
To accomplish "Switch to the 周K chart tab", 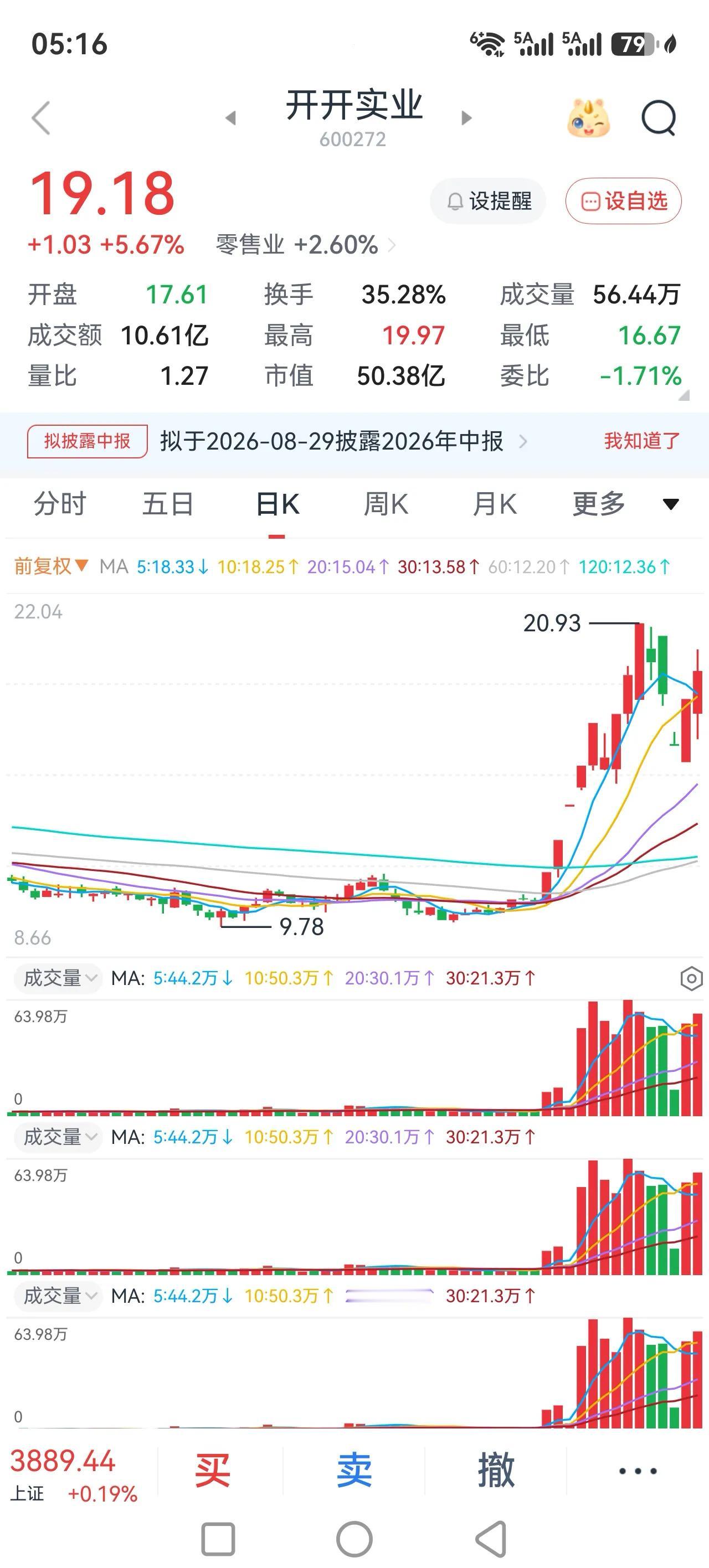I will pos(386,504).
